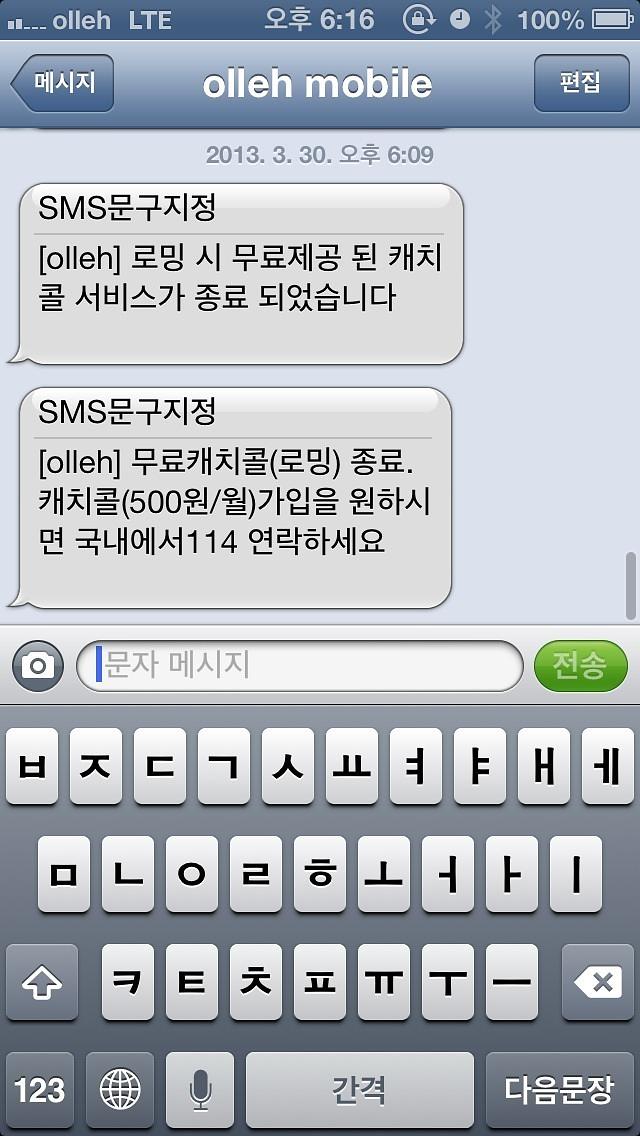Start dictation with the microphone key
Viewport: 640px width, 1136px height.
pyautogui.click(x=200, y=1089)
